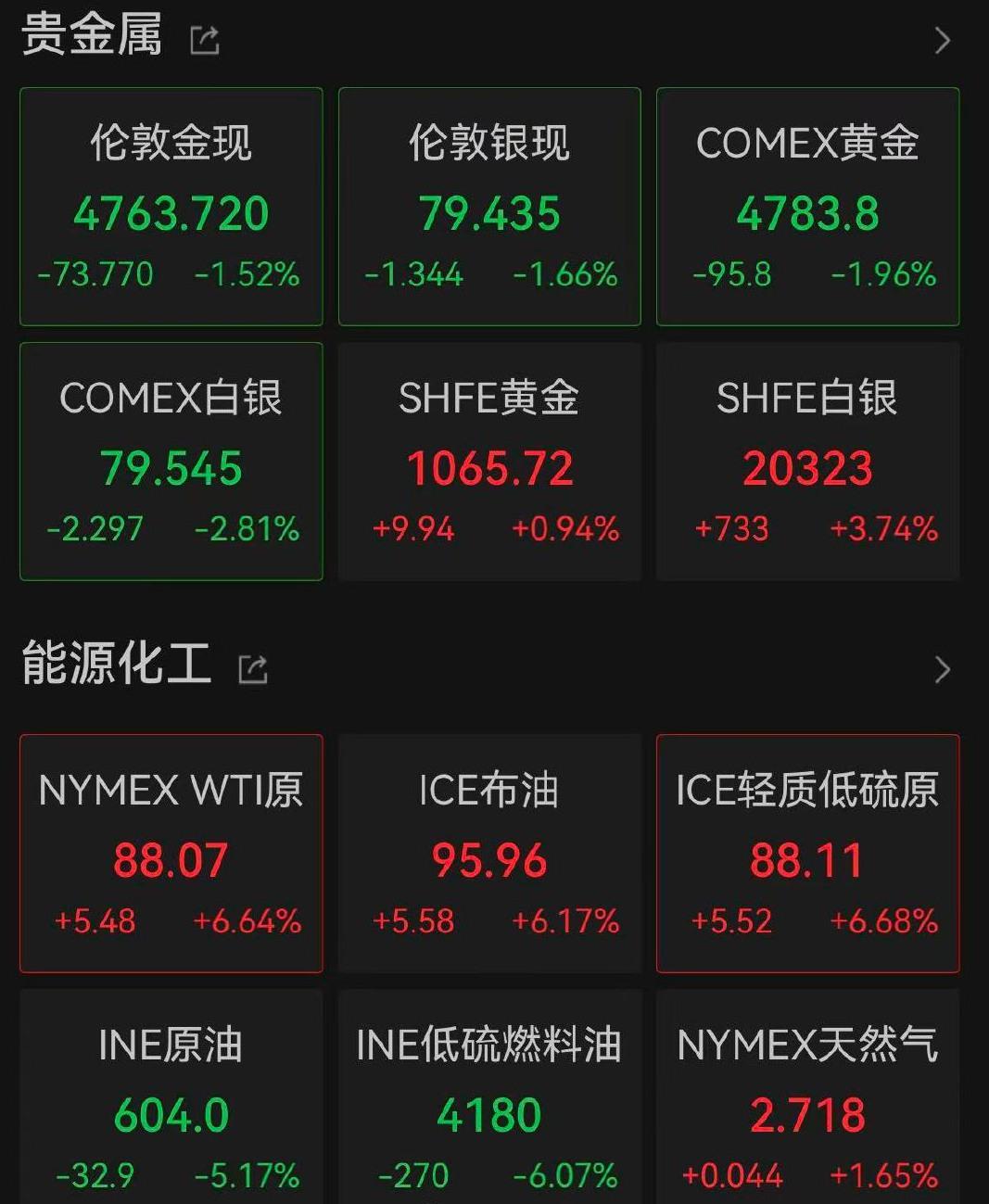The image size is (989, 1204).
Task: Expand the 贵金属 section via right arrow
Action: [944, 41]
